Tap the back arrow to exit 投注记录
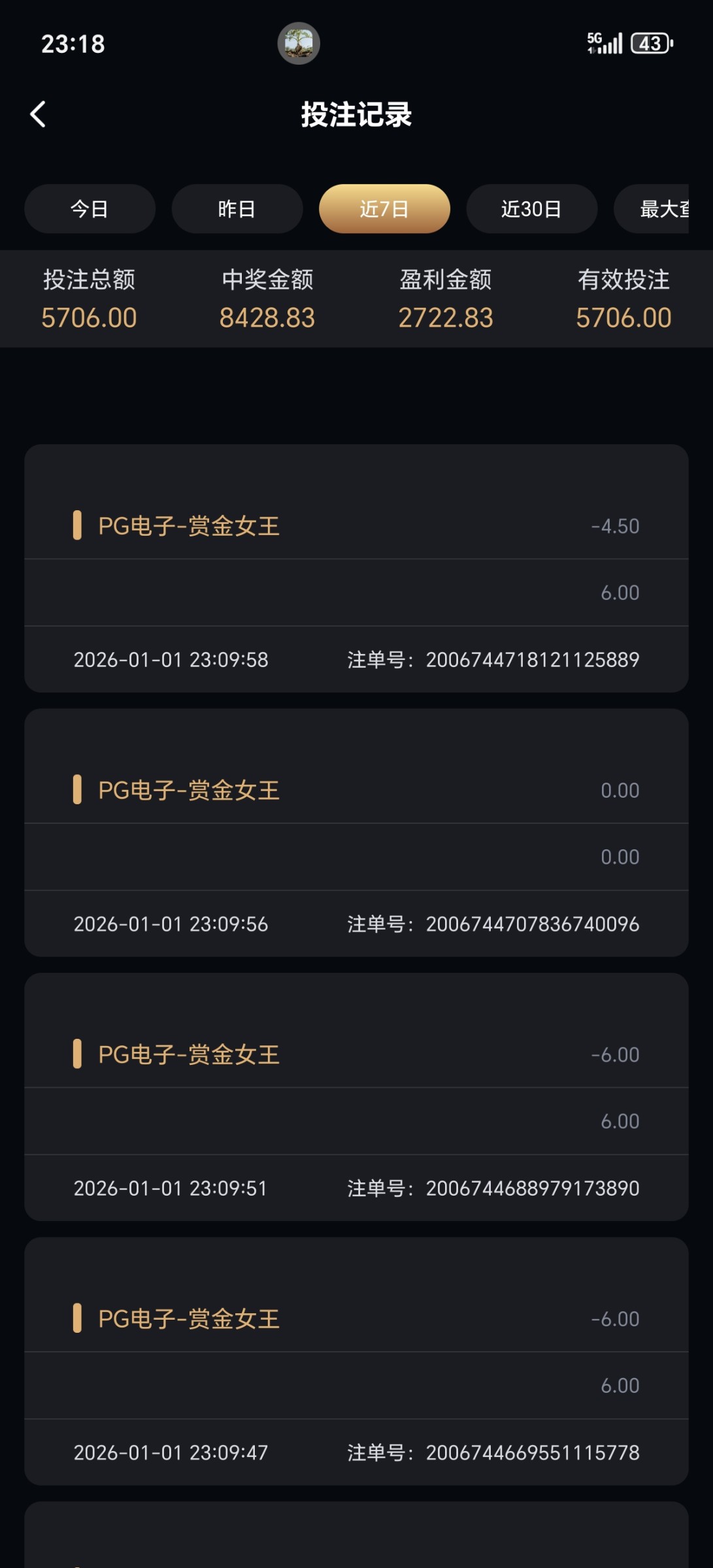The height and width of the screenshot is (1568, 713). coord(37,114)
